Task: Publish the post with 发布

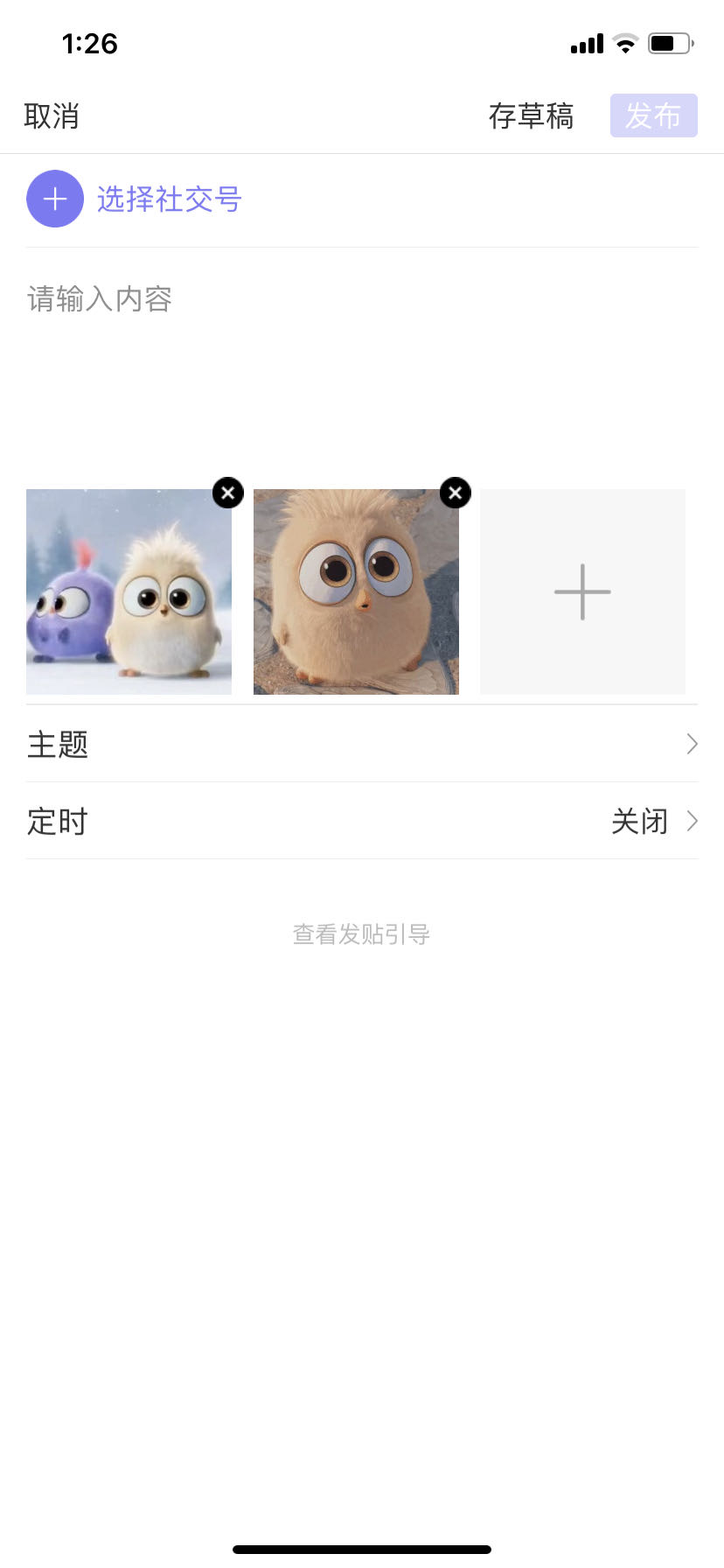Action: [x=653, y=116]
